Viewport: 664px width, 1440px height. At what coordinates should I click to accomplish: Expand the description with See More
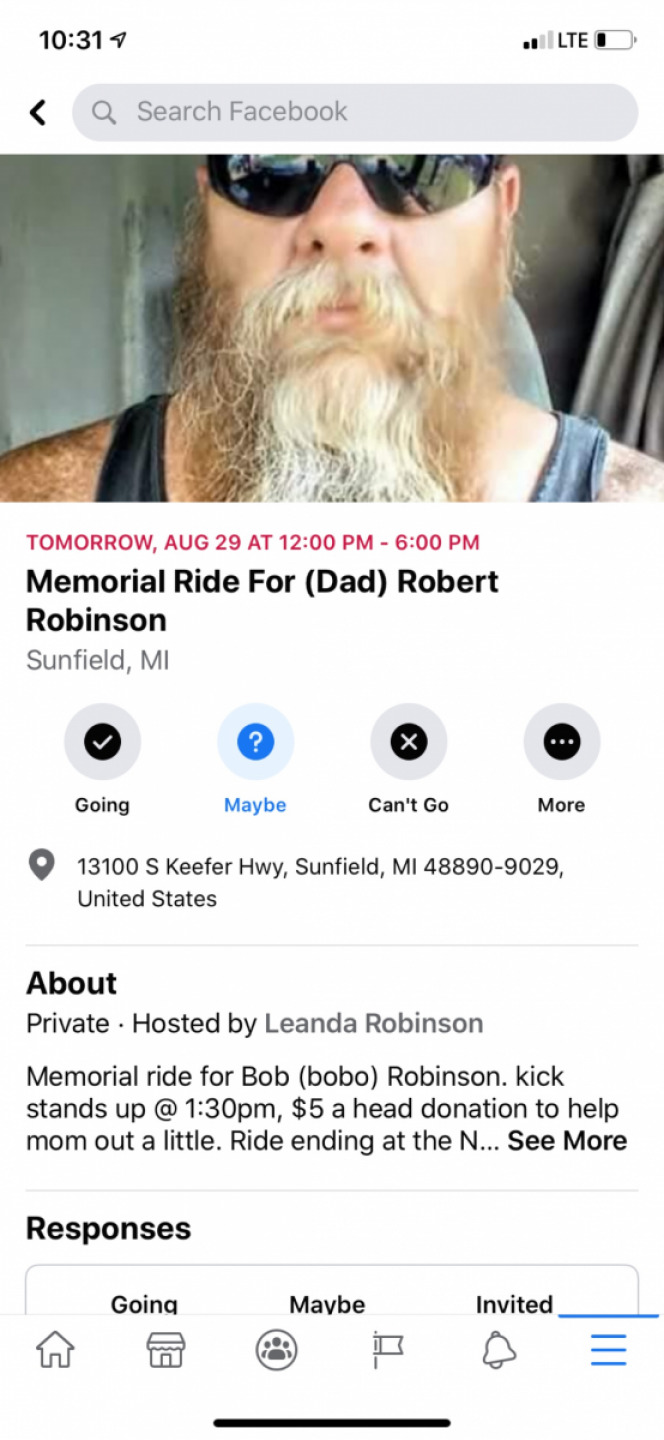(567, 1141)
